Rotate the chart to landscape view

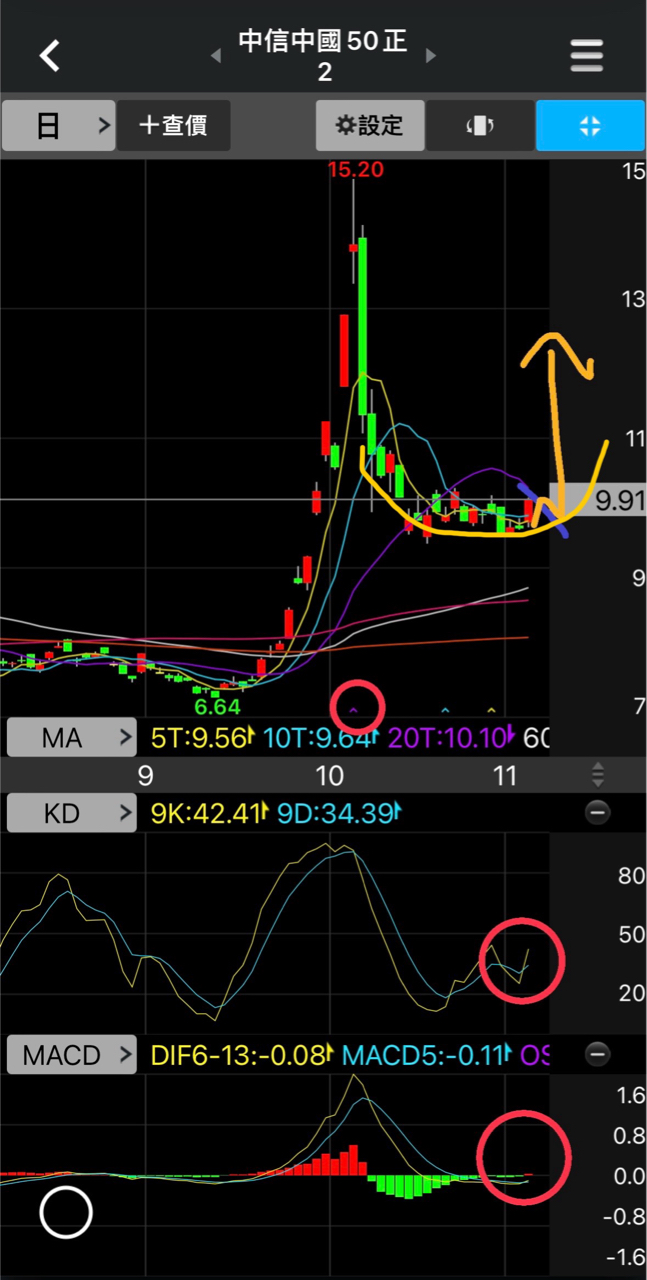[481, 126]
